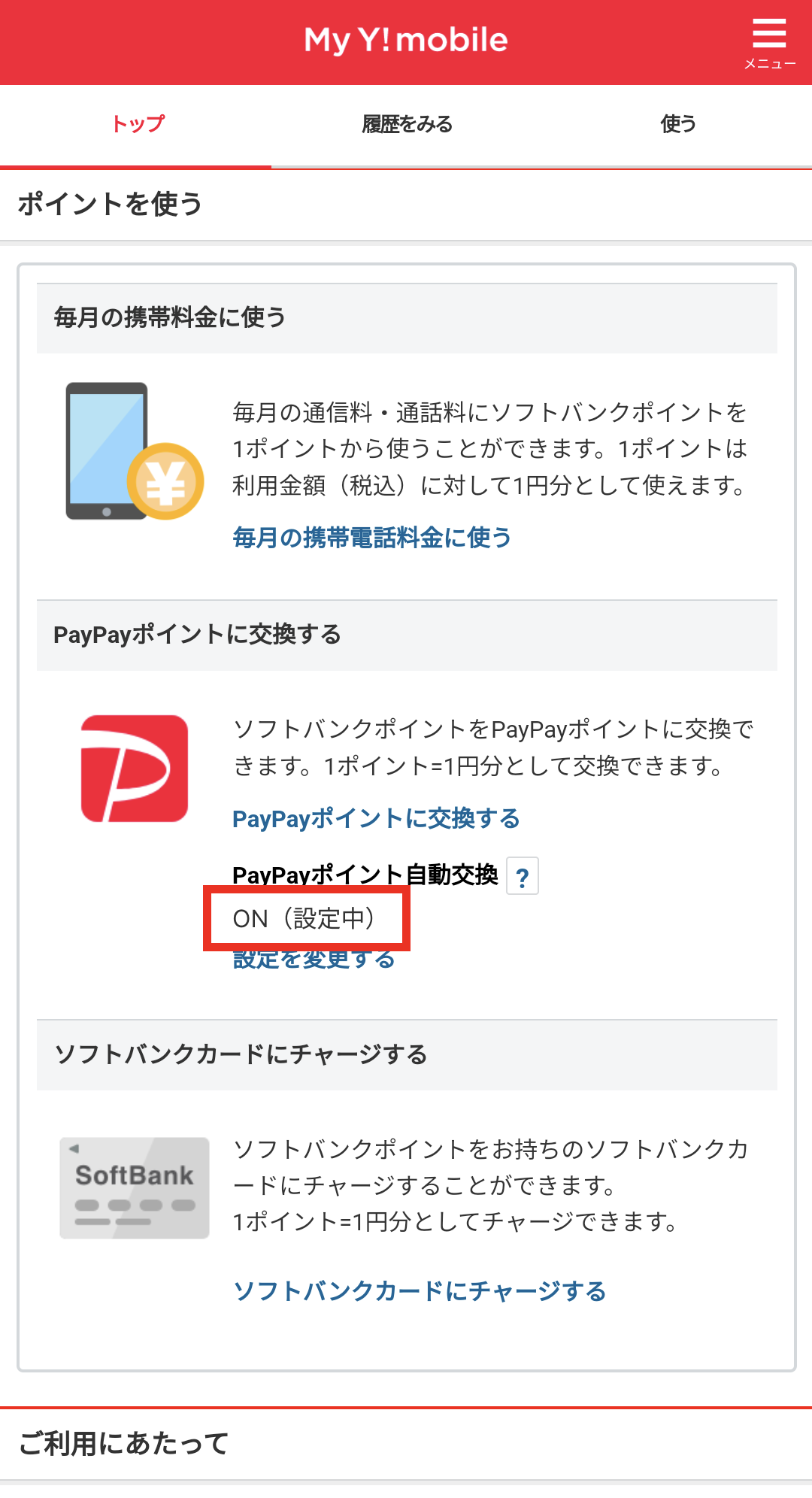This screenshot has height=1498, width=812.
Task: Show help for PayPayポイント自動交換
Action: tap(523, 876)
